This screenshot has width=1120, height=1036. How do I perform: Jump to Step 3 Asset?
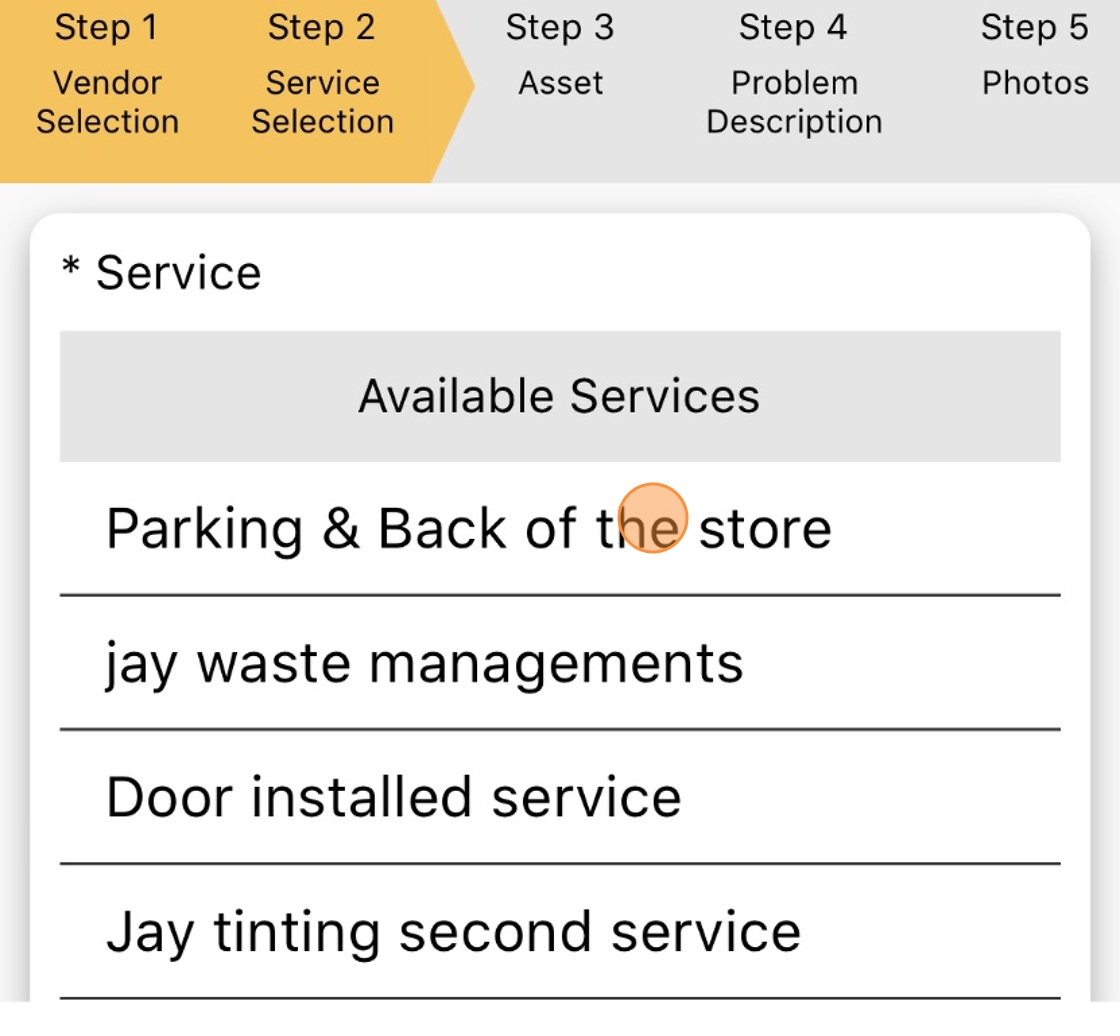click(560, 56)
